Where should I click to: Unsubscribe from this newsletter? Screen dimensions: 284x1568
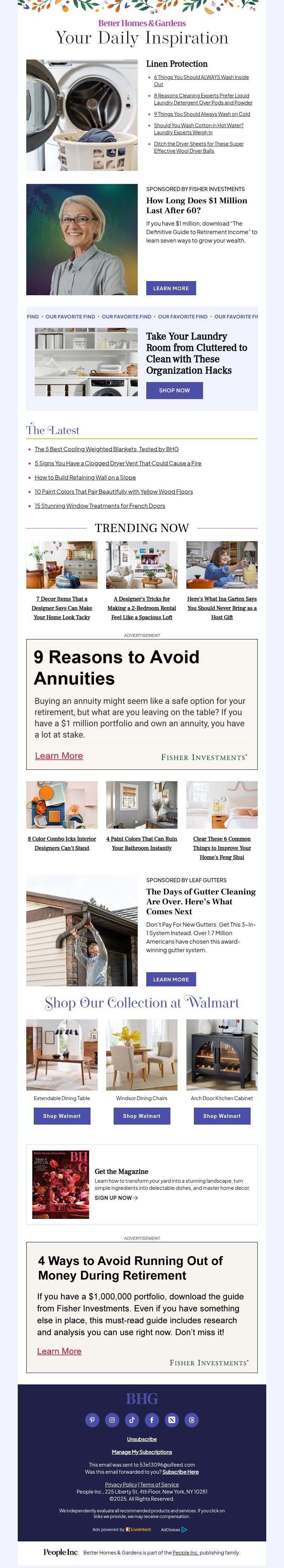tap(142, 1439)
